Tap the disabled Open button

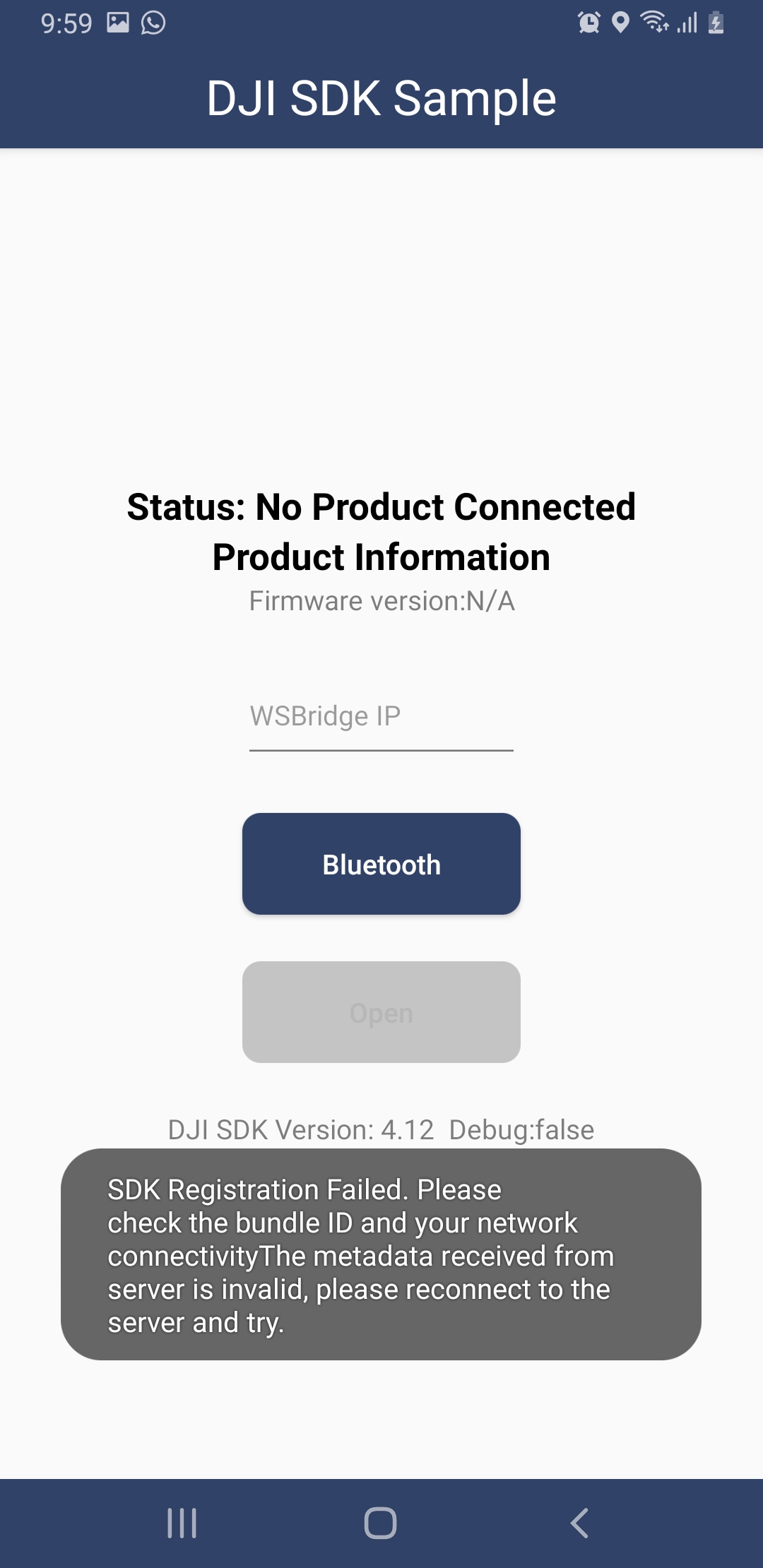pos(381,1012)
